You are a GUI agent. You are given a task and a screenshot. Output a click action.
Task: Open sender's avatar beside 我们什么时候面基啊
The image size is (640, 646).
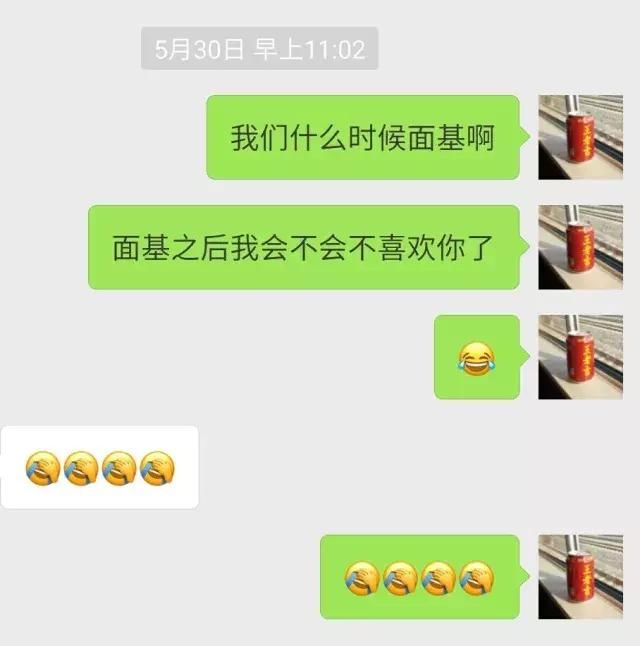point(580,137)
